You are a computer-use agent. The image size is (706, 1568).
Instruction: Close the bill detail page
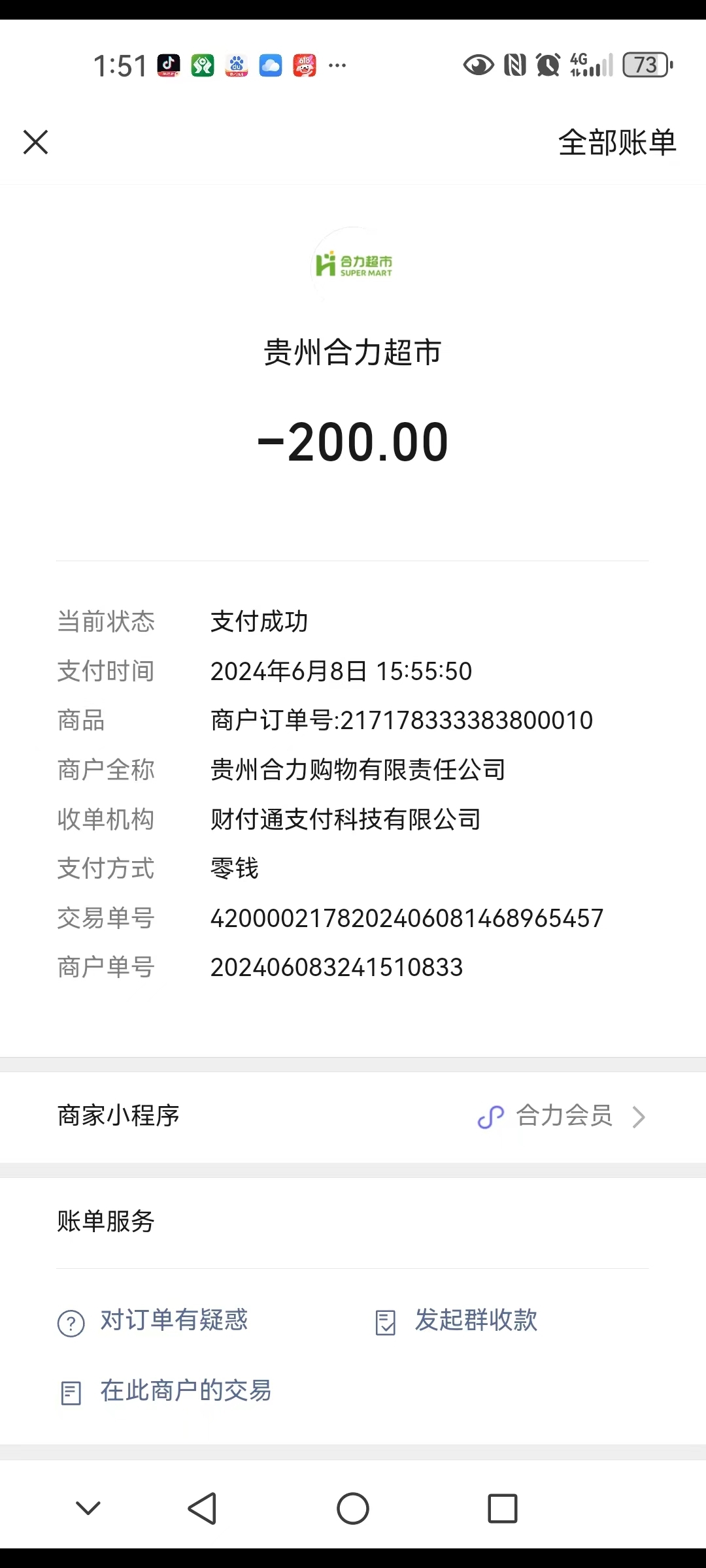point(36,142)
